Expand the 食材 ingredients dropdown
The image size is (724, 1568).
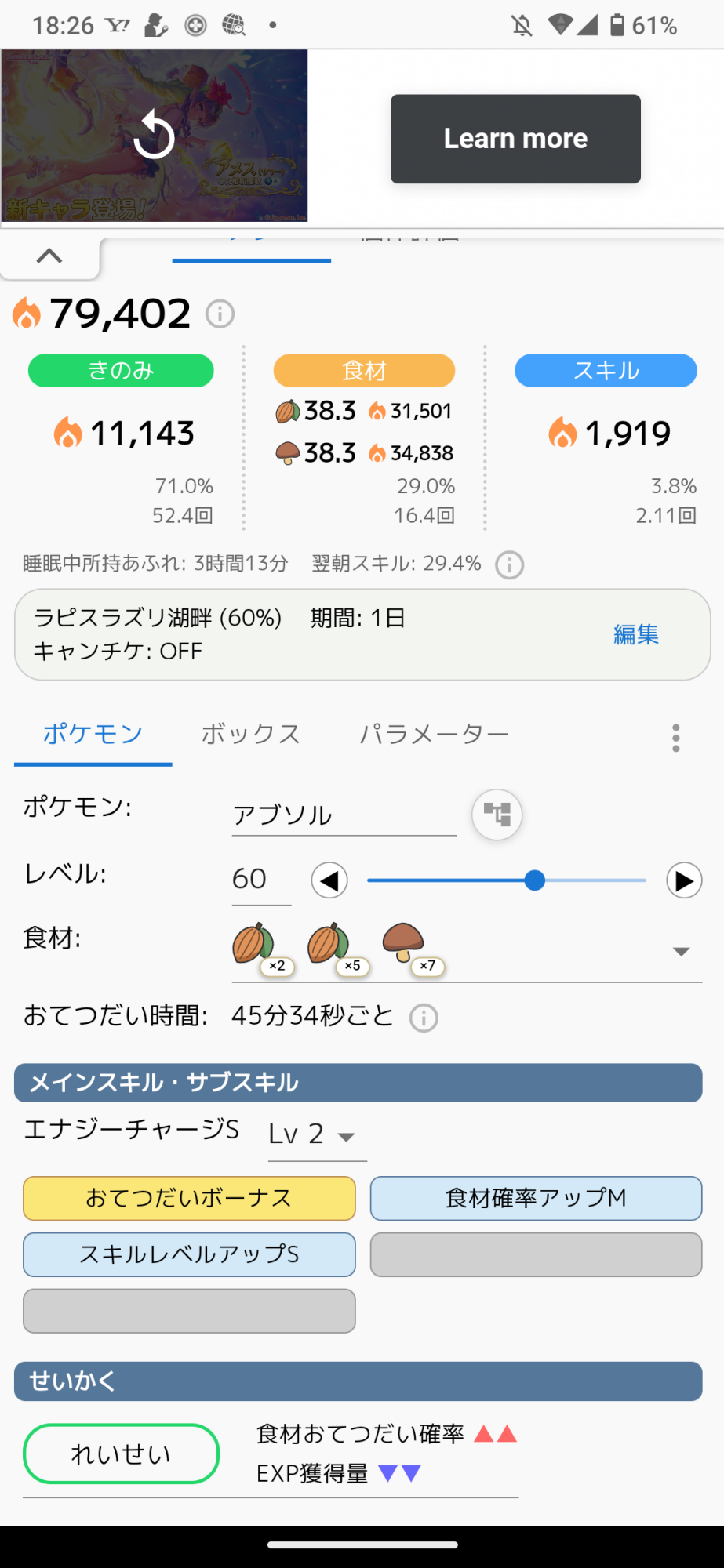[x=680, y=952]
